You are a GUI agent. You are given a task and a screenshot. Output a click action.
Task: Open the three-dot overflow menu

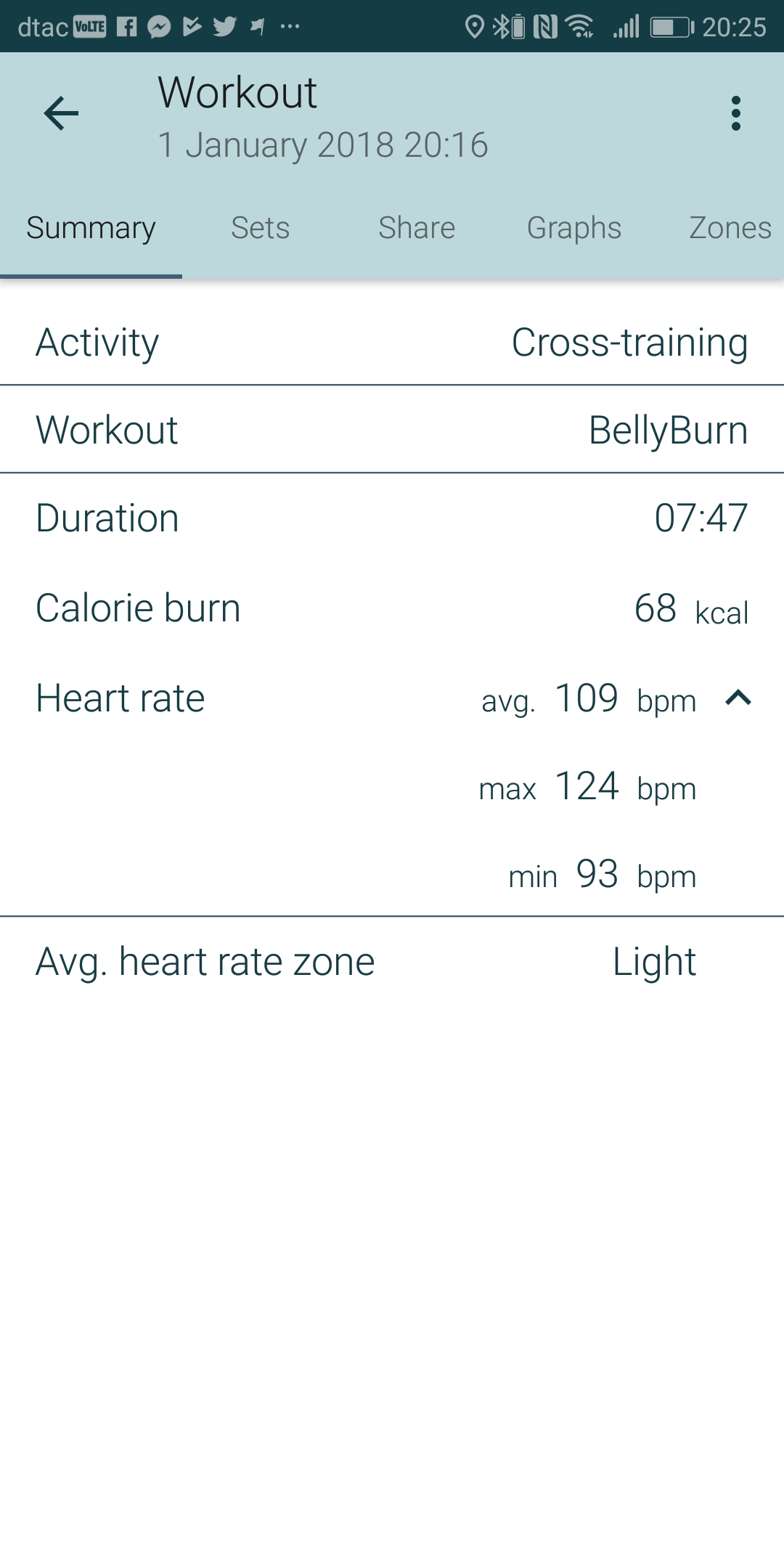pos(735,113)
